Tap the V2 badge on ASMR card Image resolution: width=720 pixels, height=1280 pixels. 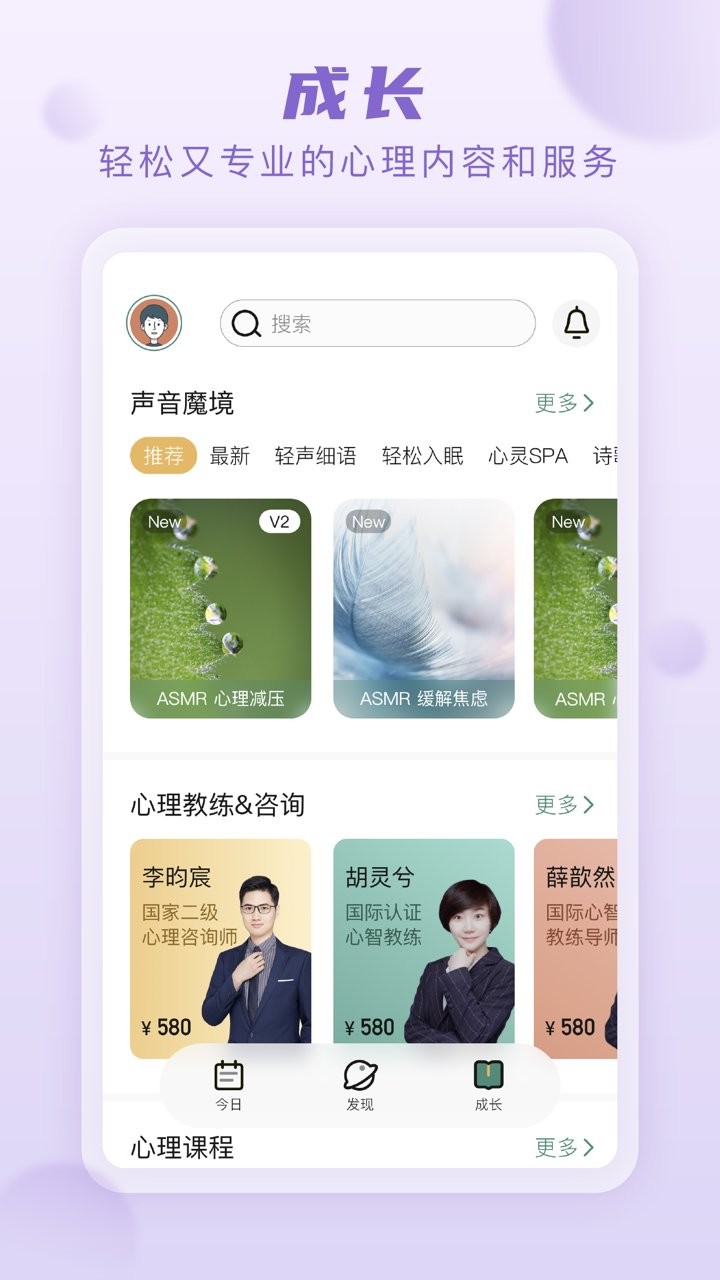[x=281, y=522]
